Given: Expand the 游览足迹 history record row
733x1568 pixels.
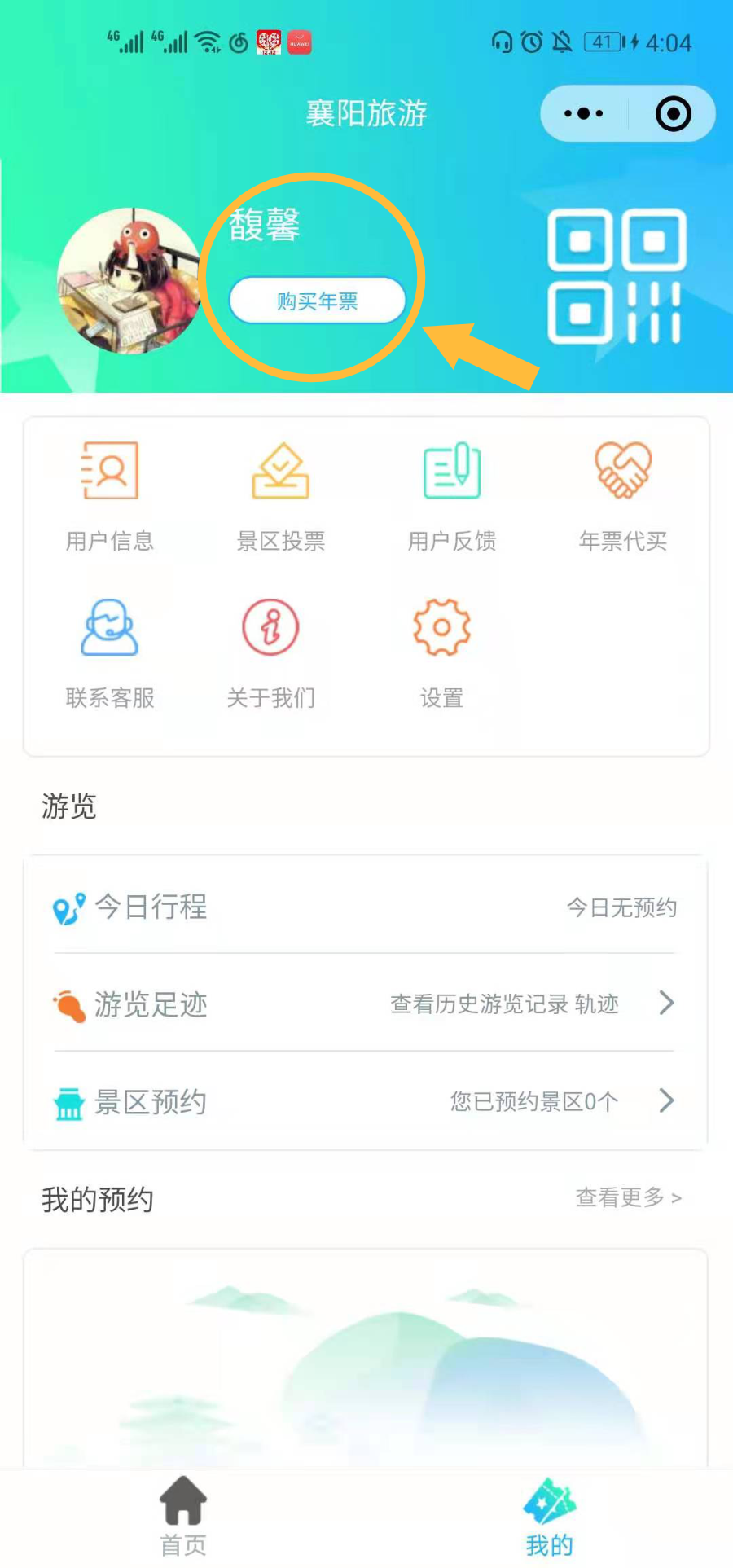Looking at the screenshot, I should point(666,1004).
